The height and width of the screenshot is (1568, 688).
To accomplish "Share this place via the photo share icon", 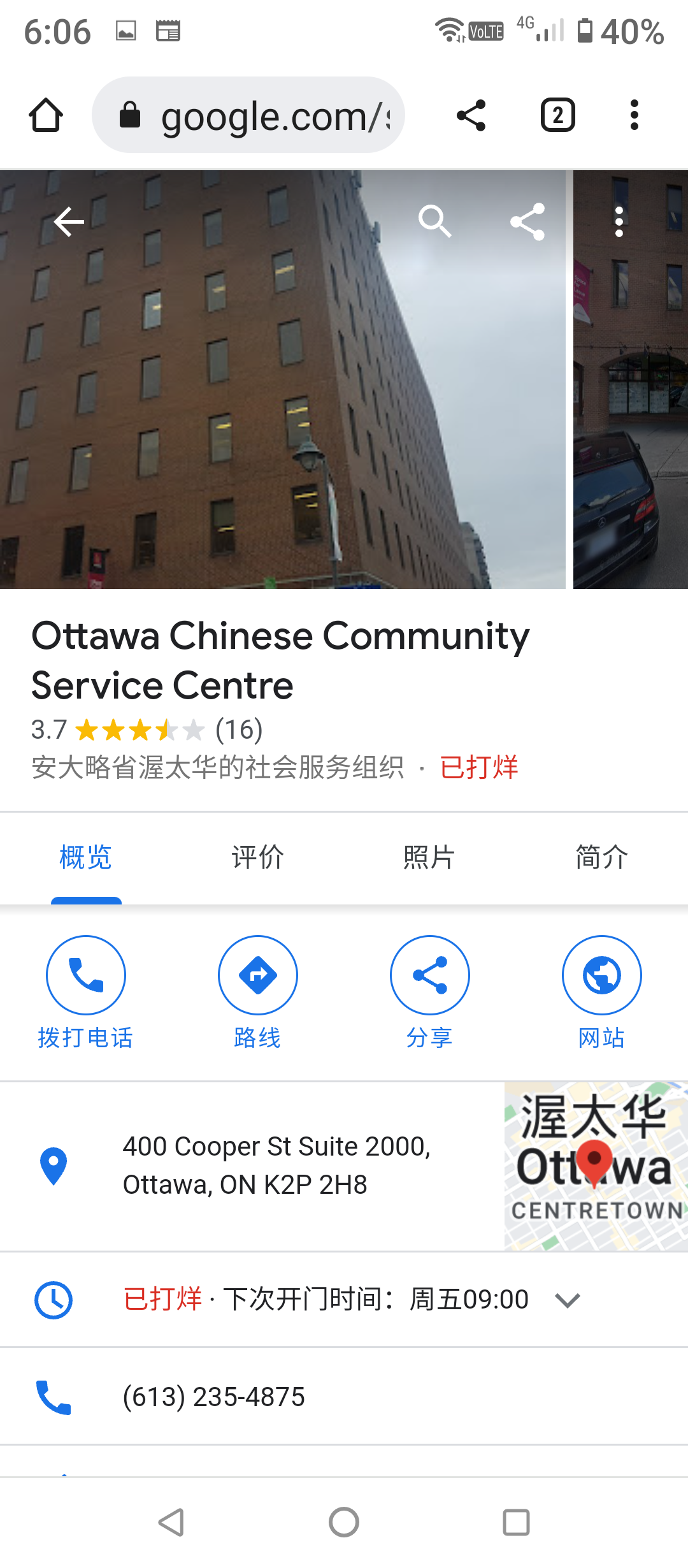I will 527,222.
